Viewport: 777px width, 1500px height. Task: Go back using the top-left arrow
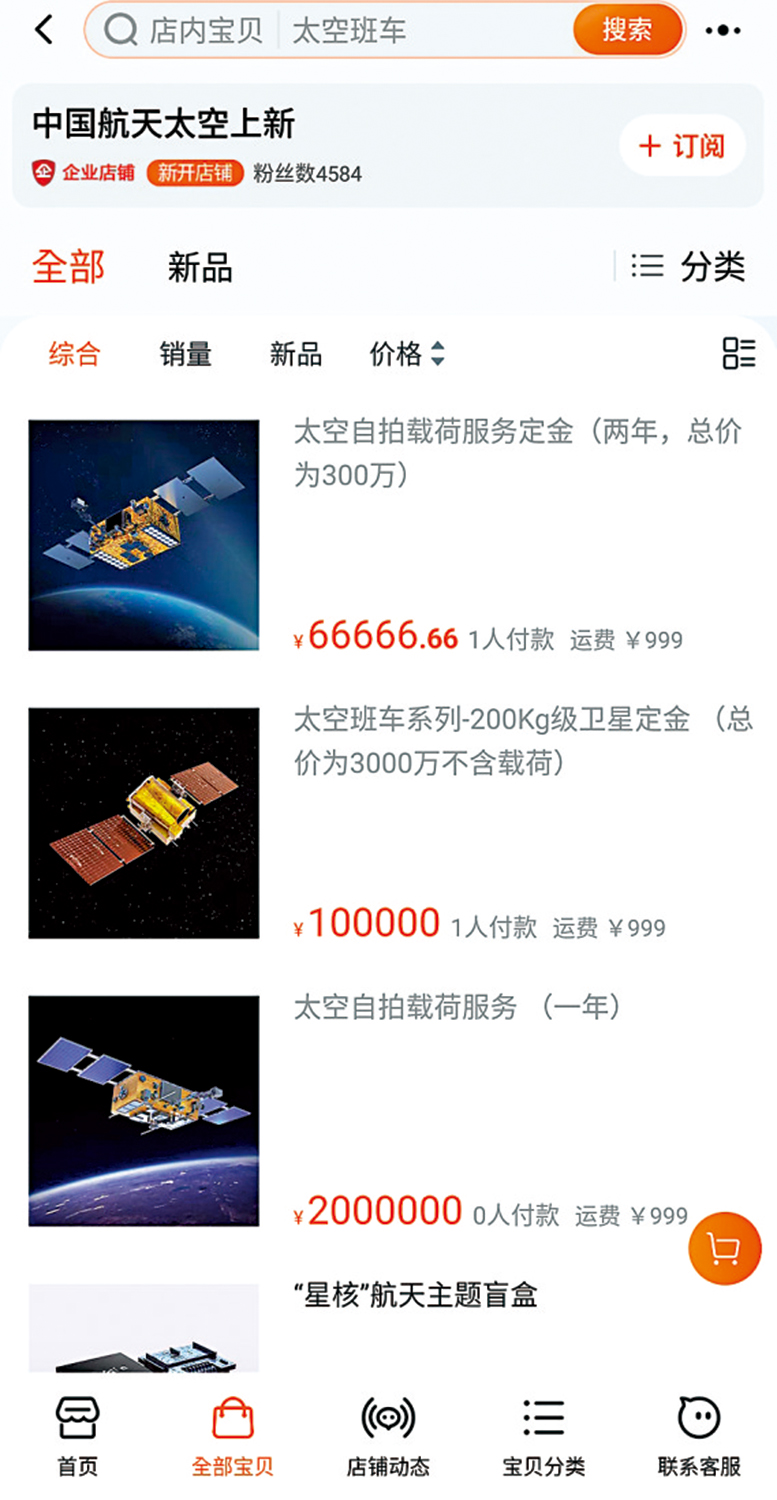click(44, 30)
